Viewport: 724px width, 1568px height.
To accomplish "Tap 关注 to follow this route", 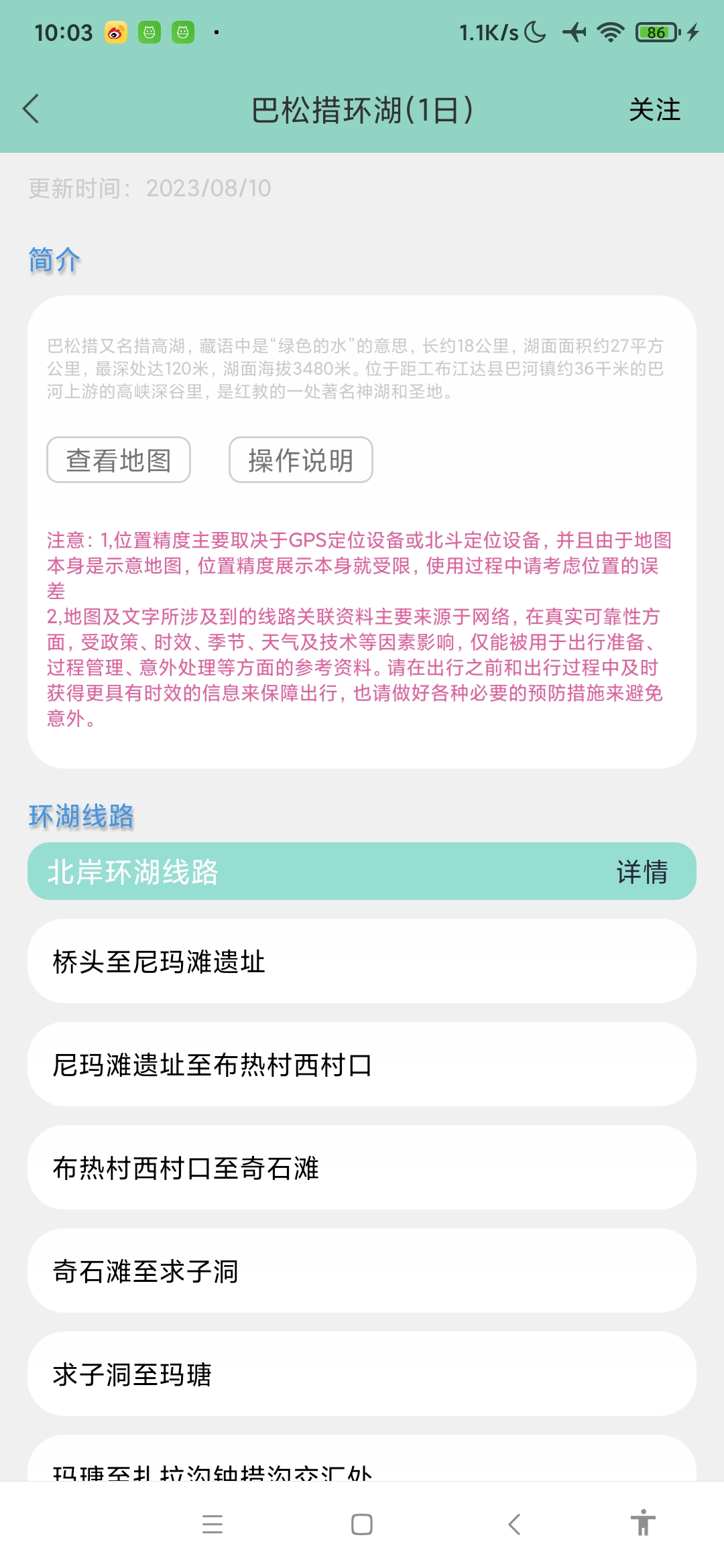I will pyautogui.click(x=654, y=110).
